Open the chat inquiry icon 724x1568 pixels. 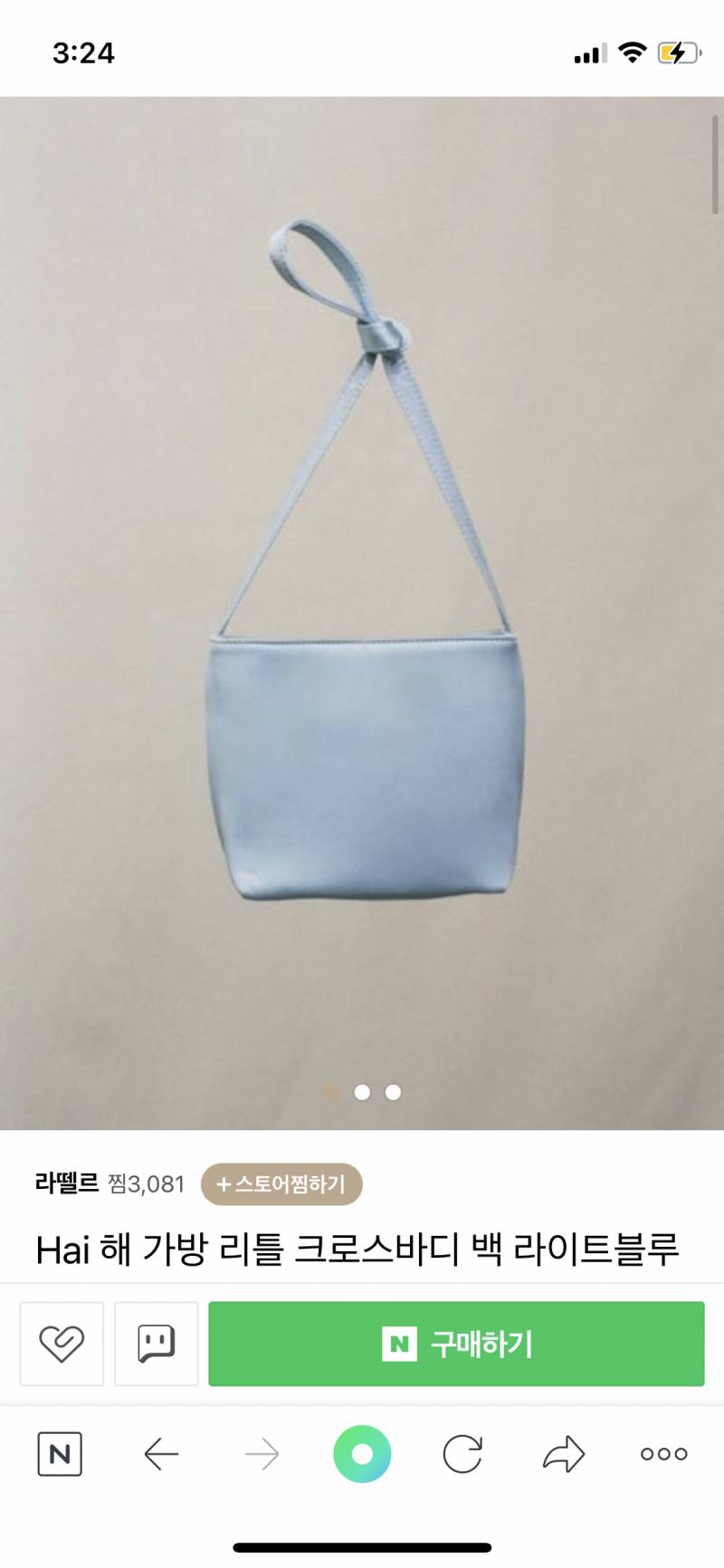click(156, 1344)
